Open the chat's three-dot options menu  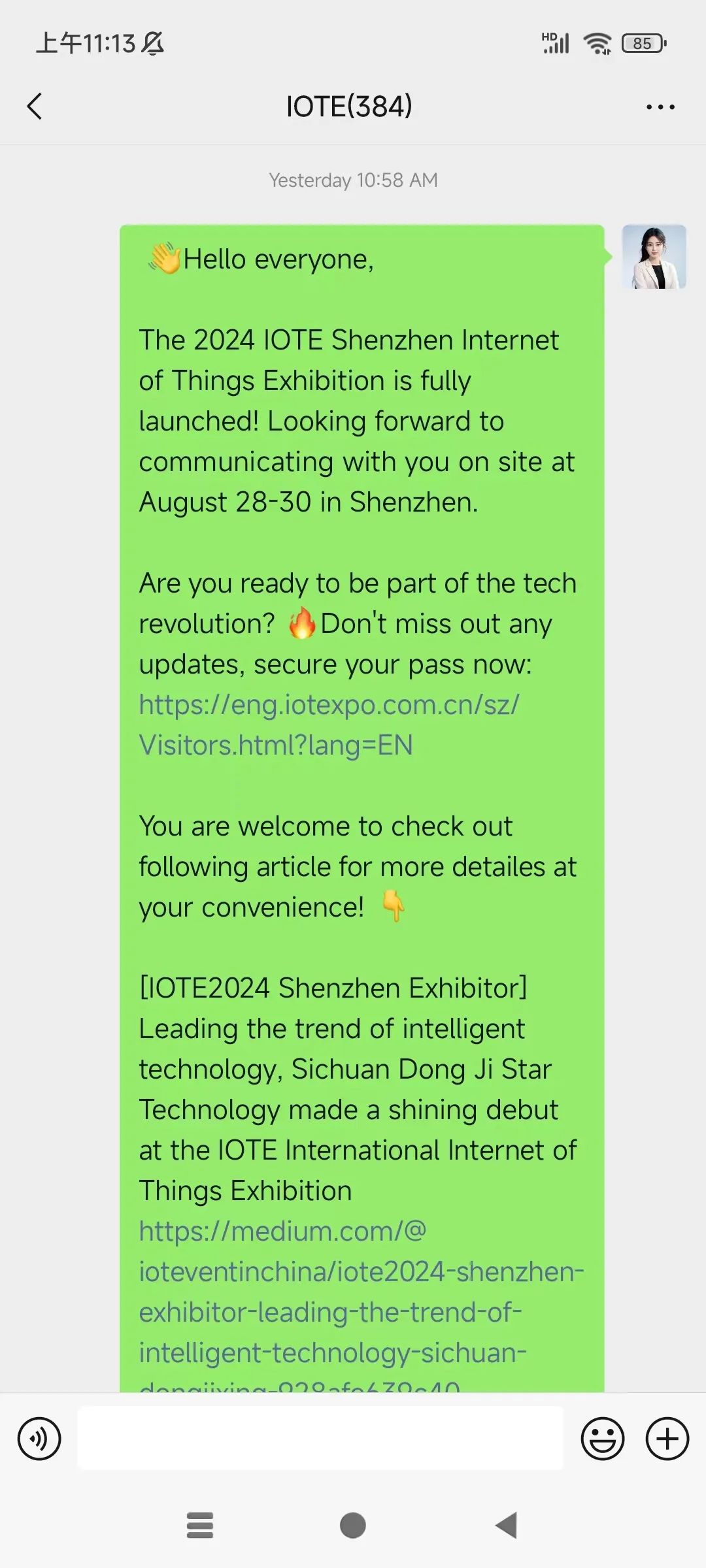tap(660, 107)
